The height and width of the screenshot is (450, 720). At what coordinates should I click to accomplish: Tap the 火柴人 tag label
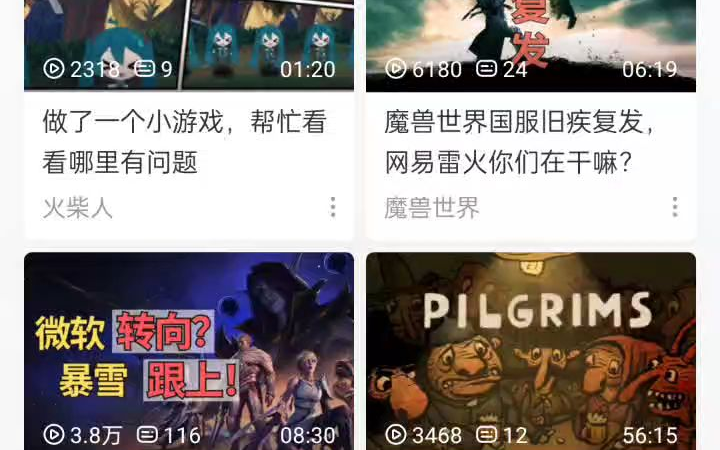pos(78,208)
